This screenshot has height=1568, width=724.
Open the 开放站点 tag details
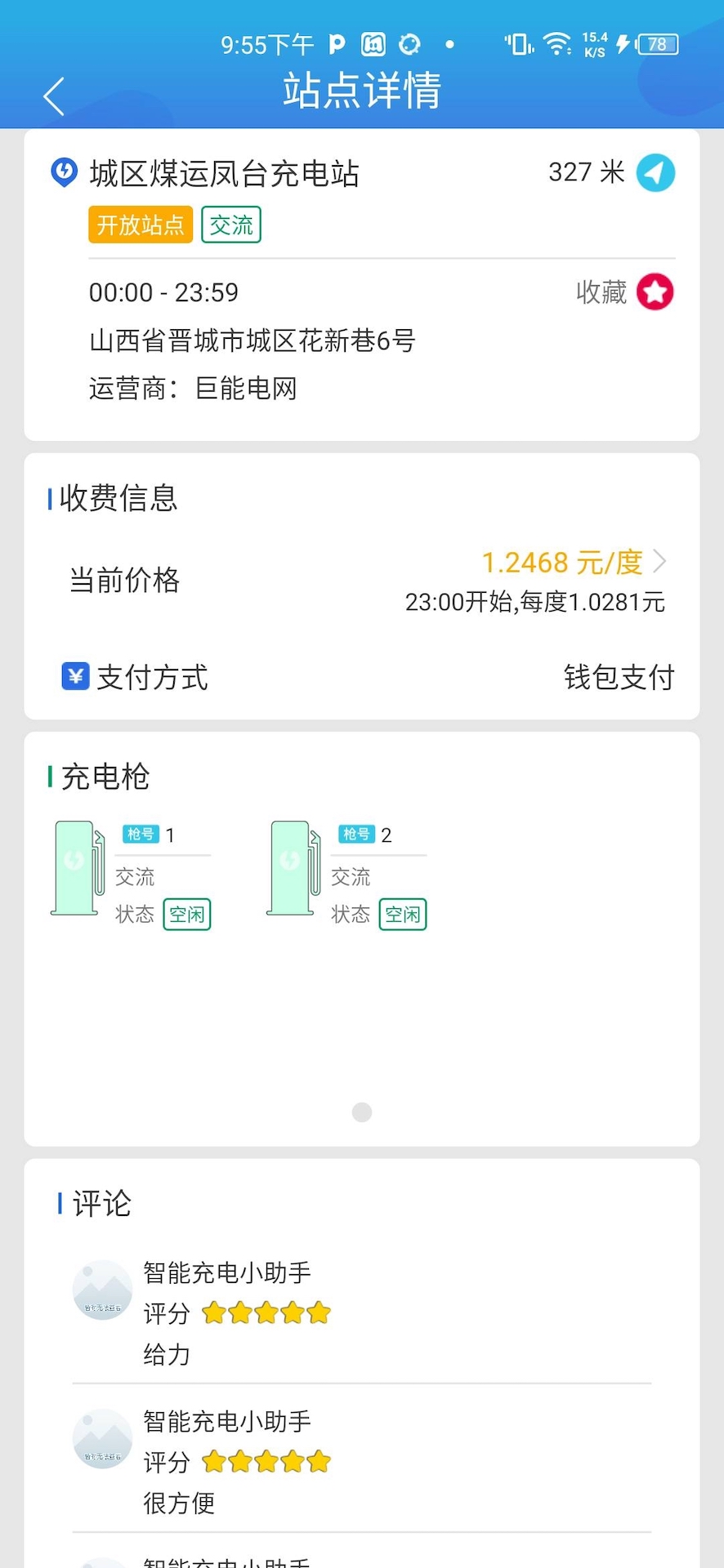coord(140,225)
